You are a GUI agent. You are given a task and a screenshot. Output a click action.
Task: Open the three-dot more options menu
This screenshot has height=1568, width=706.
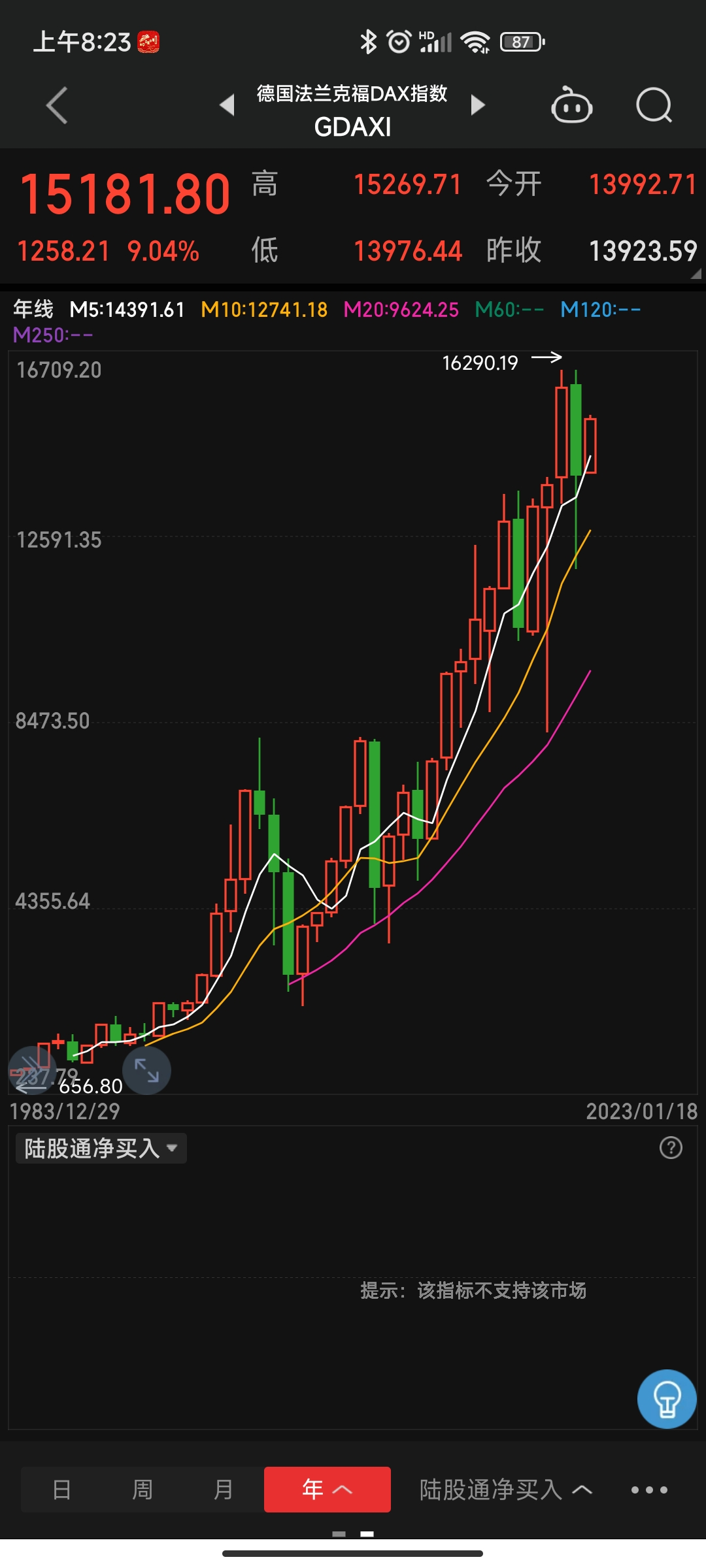tap(649, 1490)
